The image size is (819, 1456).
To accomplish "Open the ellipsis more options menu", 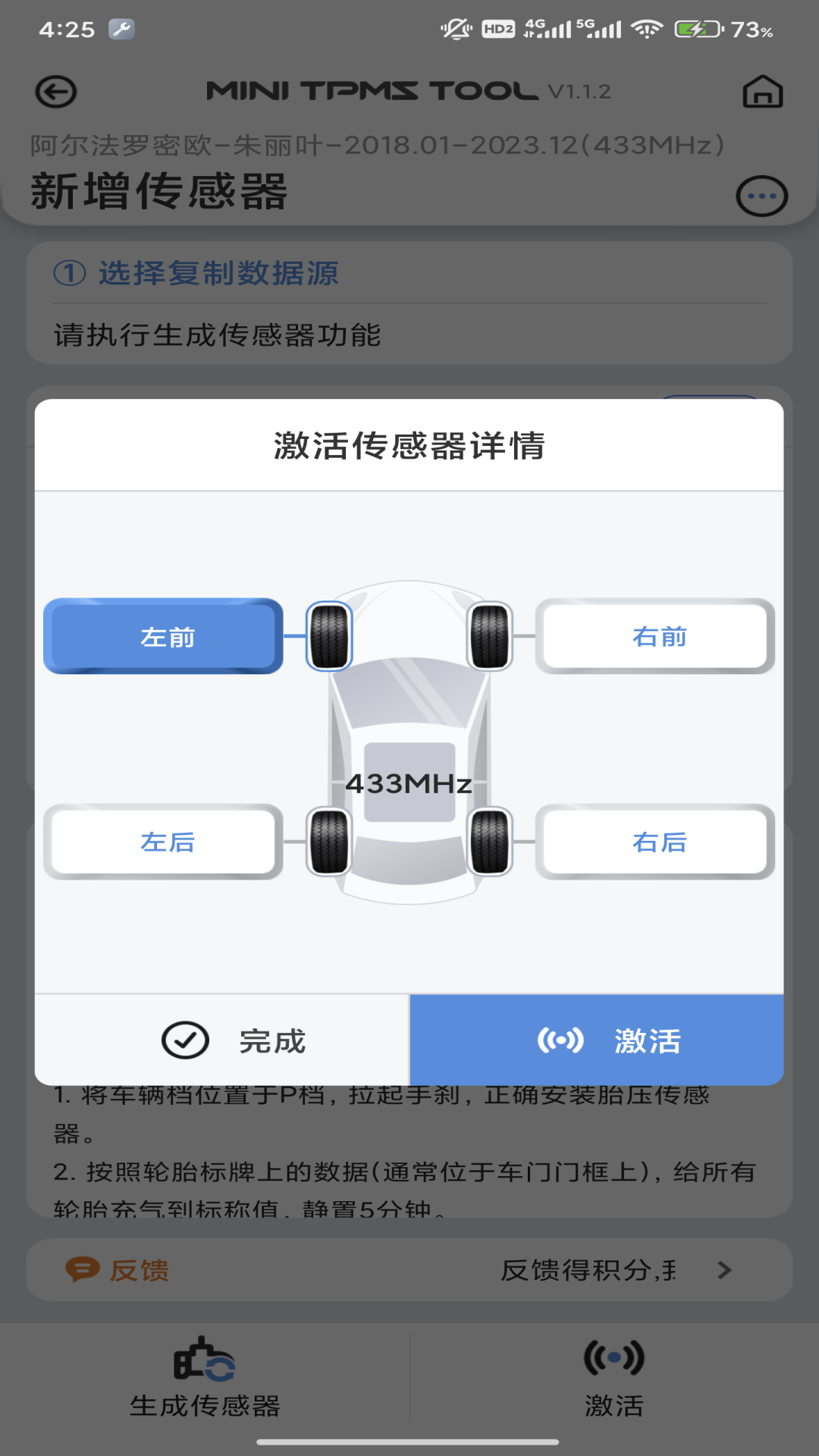I will [x=762, y=195].
